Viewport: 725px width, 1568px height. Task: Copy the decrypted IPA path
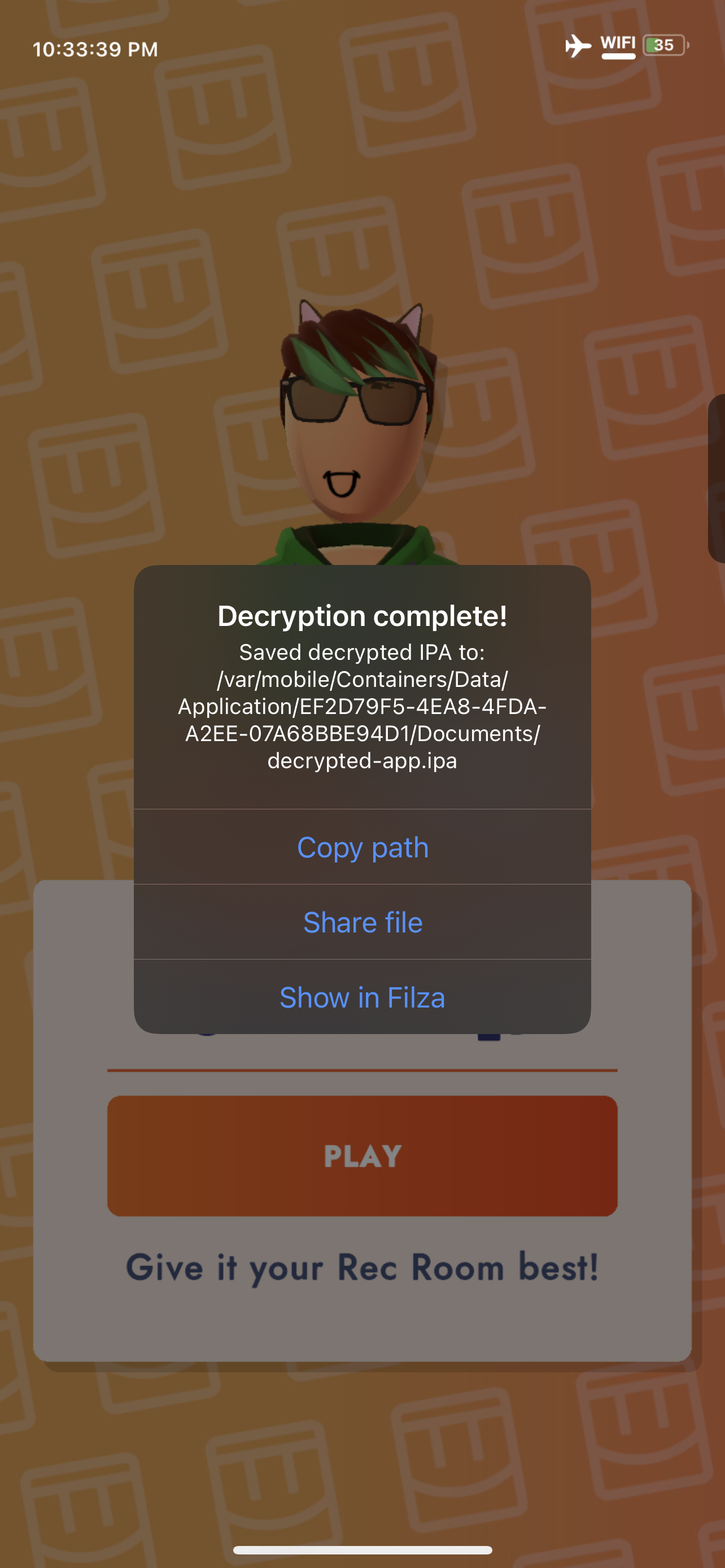(x=362, y=847)
